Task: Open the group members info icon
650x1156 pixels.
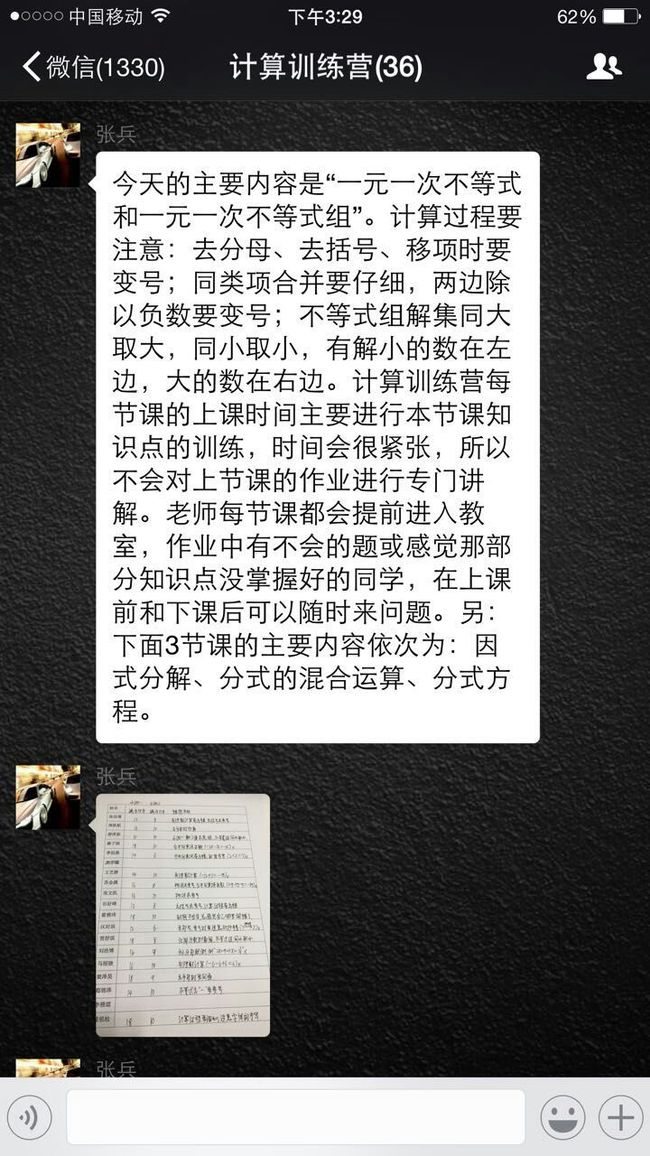Action: click(x=604, y=67)
